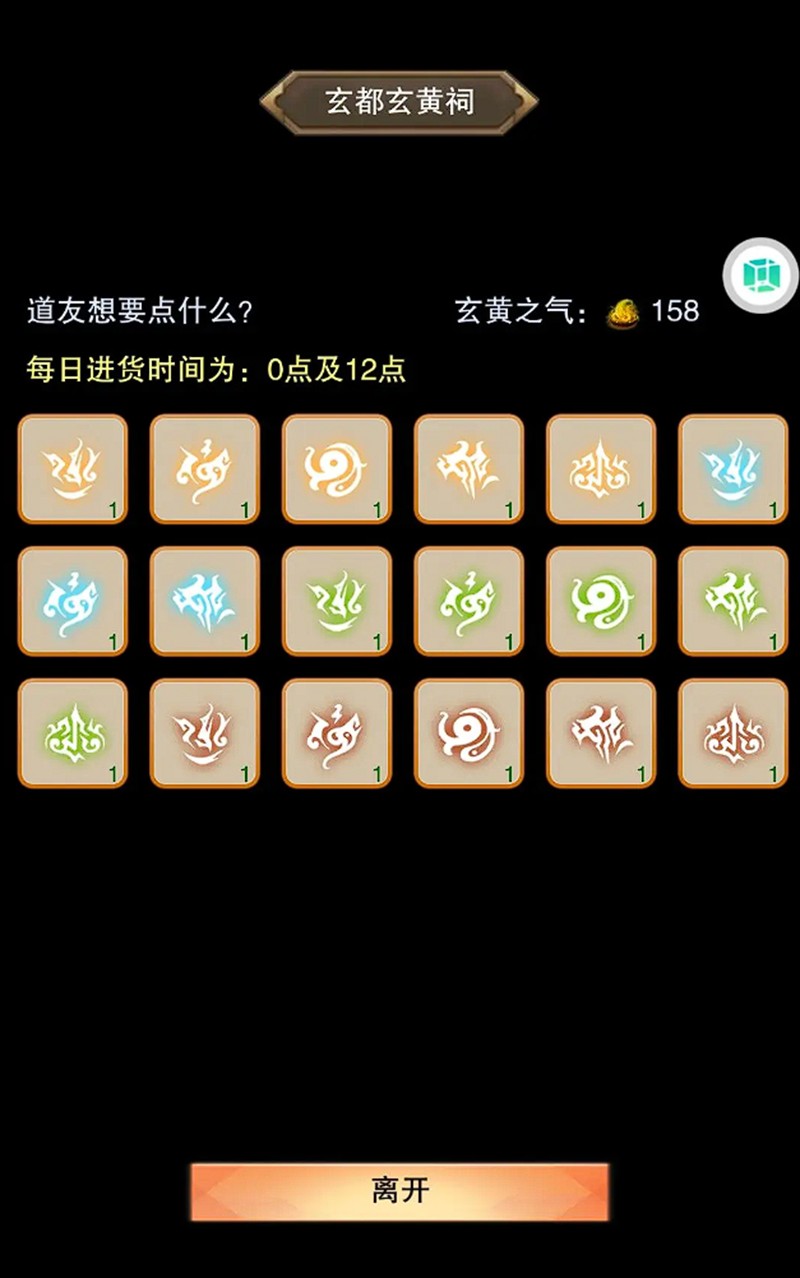View the orange wing-shaped rune
This screenshot has height=1278, width=800.
click(469, 469)
